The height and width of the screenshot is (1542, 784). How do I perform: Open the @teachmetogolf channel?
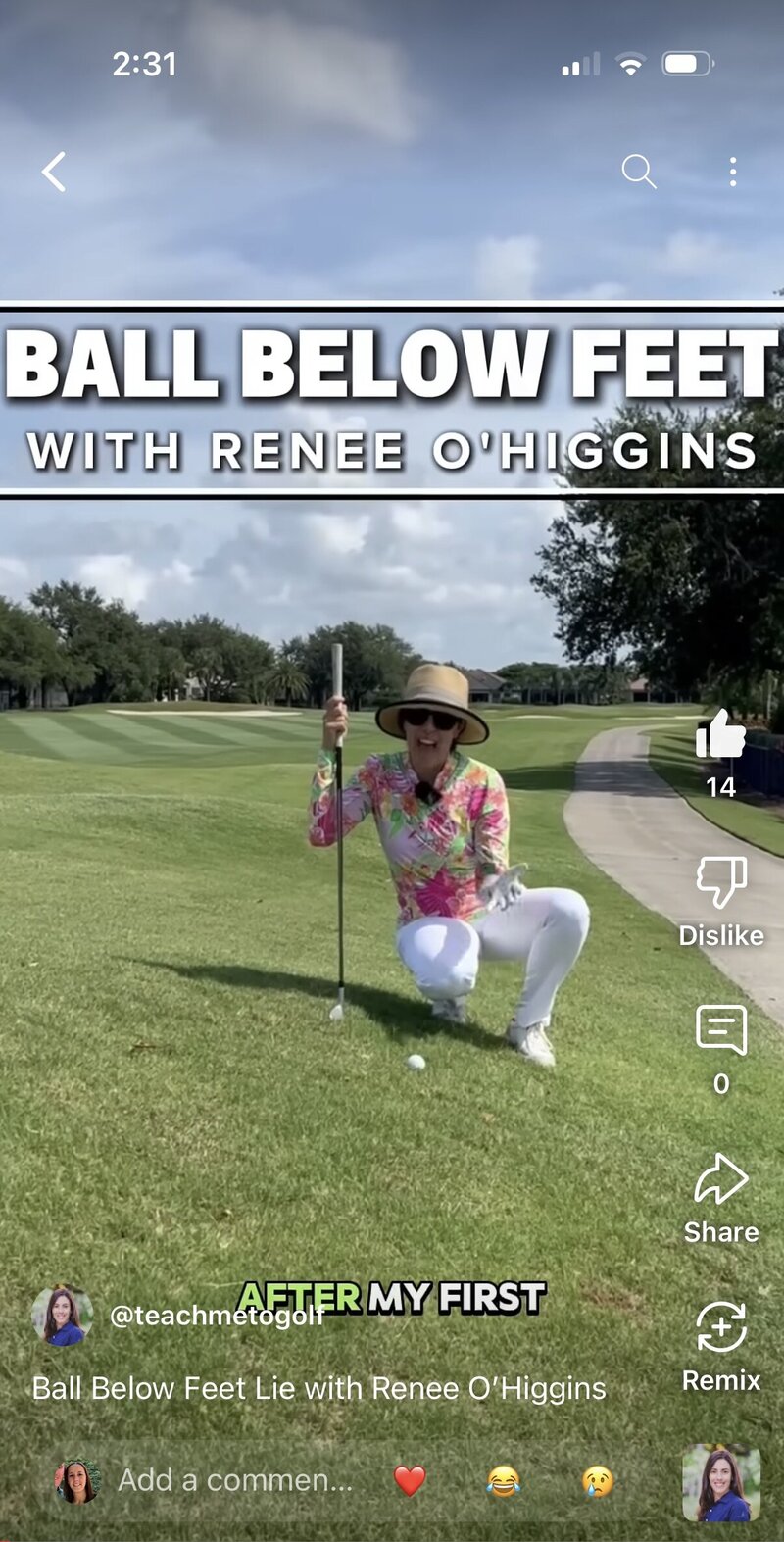click(216, 1316)
